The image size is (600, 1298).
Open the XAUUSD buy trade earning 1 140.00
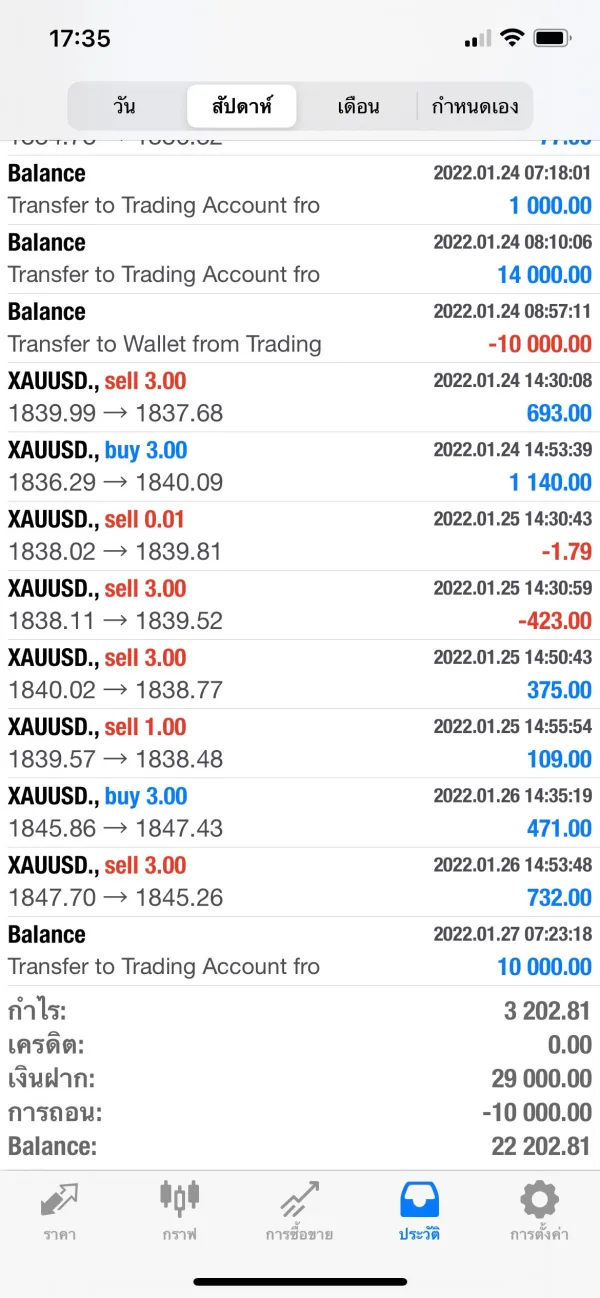[300, 466]
